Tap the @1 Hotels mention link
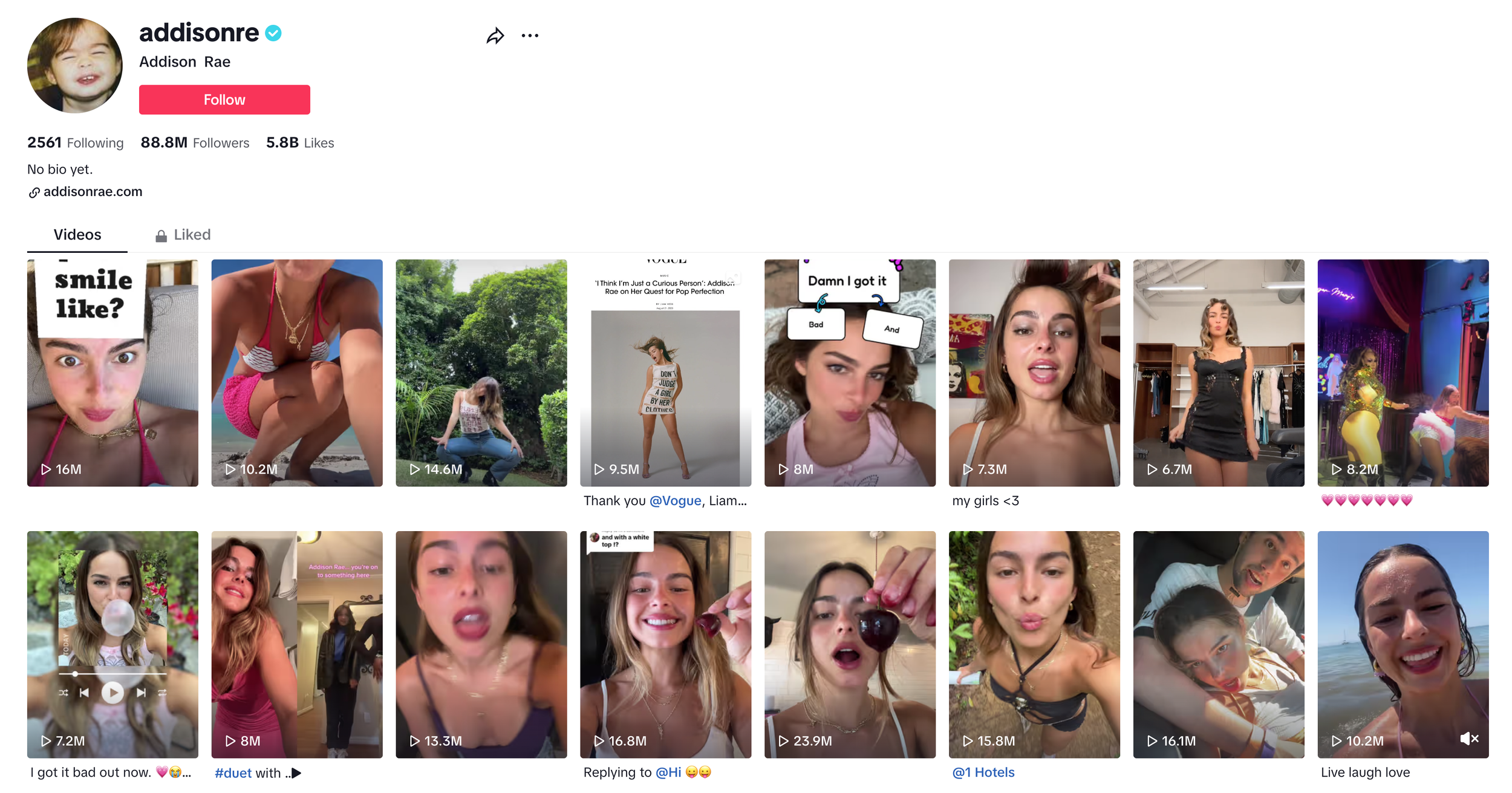Image resolution: width=1512 pixels, height=793 pixels. (983, 772)
